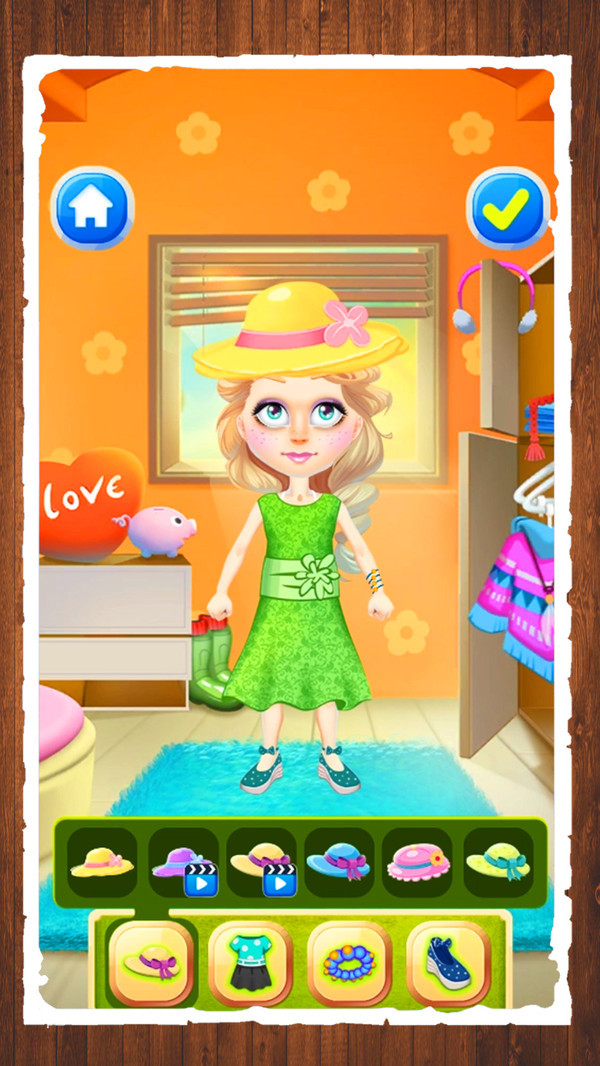600x1066 pixels.
Task: Return to the home screen
Action: tap(91, 208)
